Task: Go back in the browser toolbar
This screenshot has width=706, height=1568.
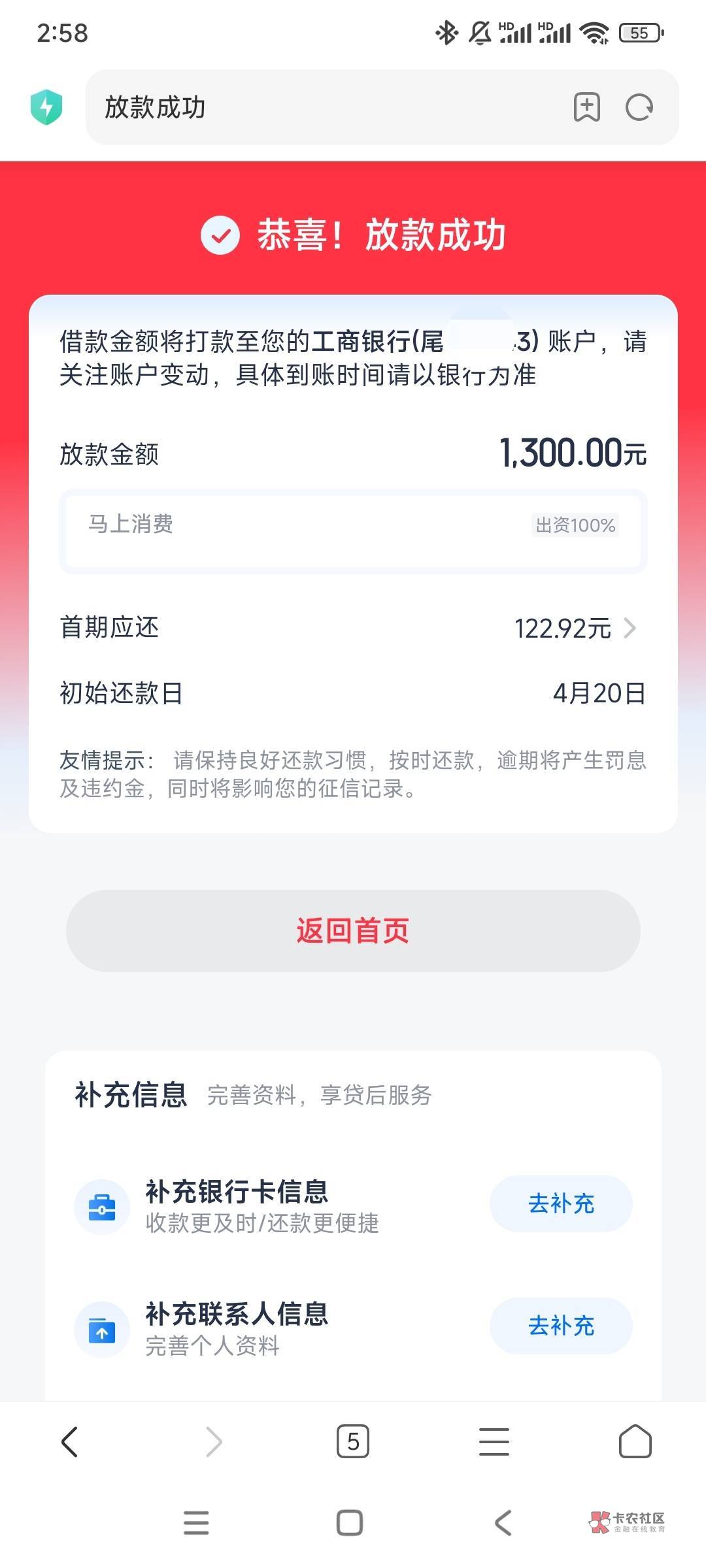Action: [70, 1441]
